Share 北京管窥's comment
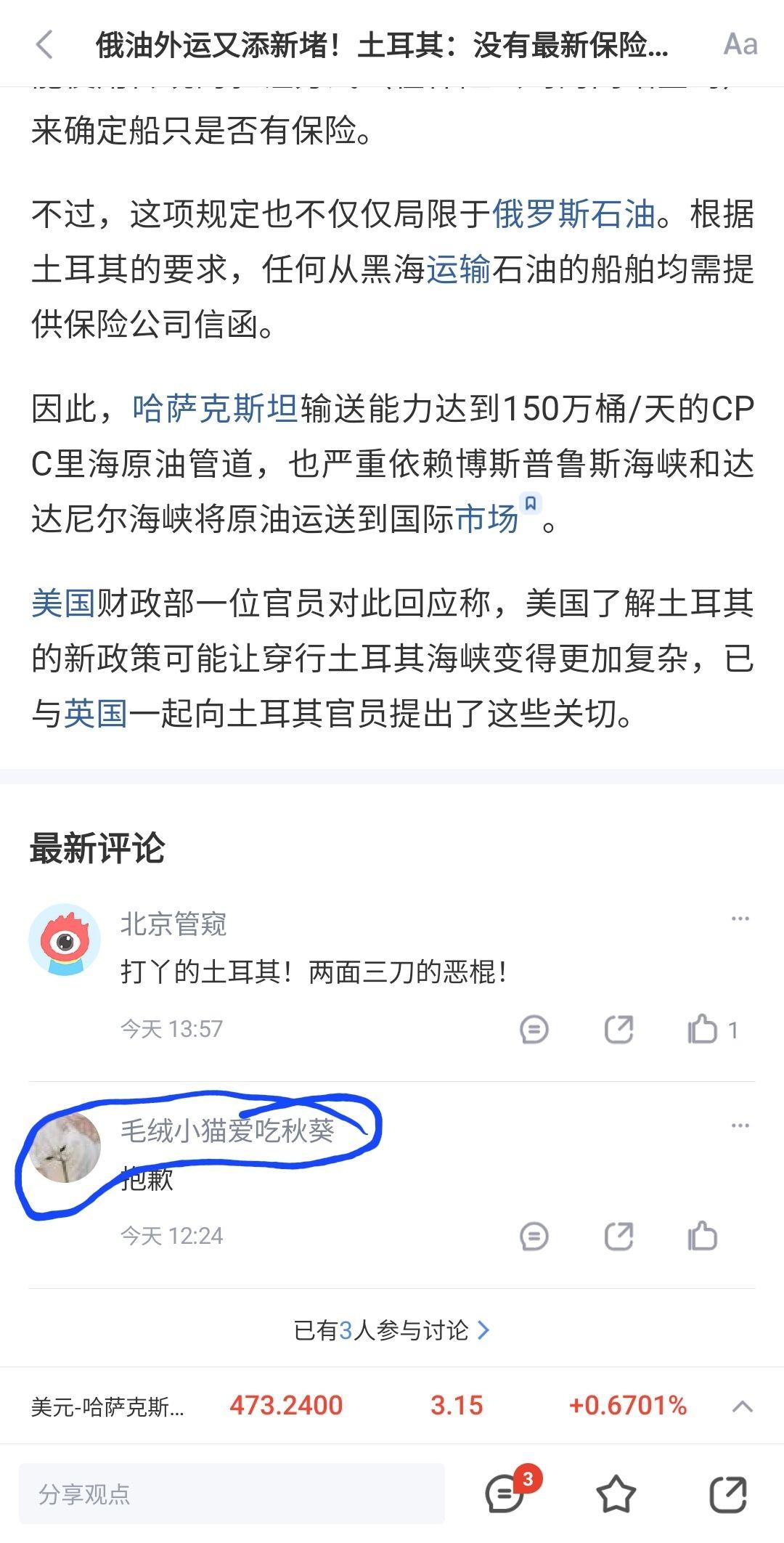The height and width of the screenshot is (1543, 784). pyautogui.click(x=619, y=1029)
